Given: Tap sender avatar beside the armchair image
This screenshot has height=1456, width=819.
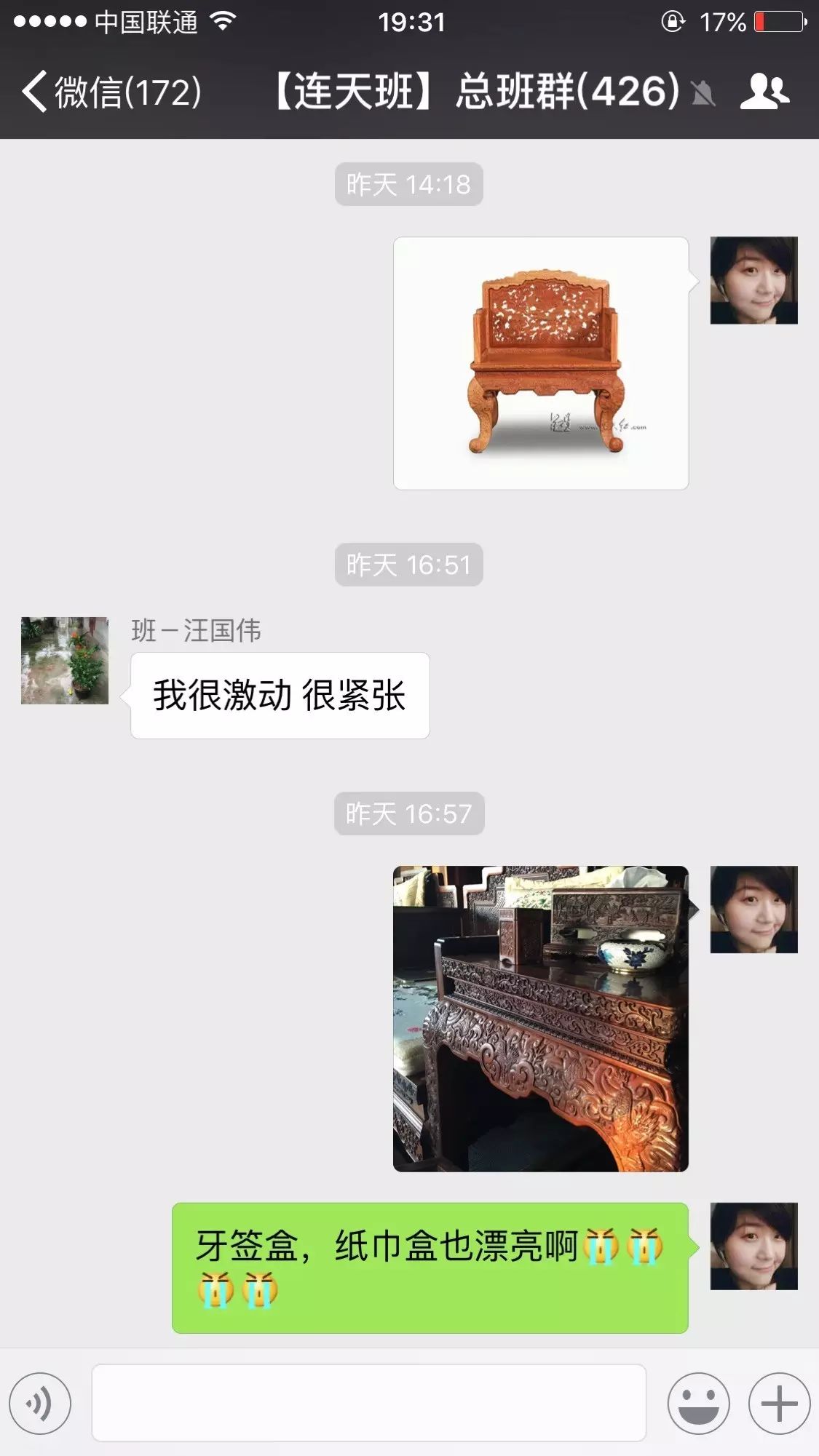Looking at the screenshot, I should click(x=753, y=280).
